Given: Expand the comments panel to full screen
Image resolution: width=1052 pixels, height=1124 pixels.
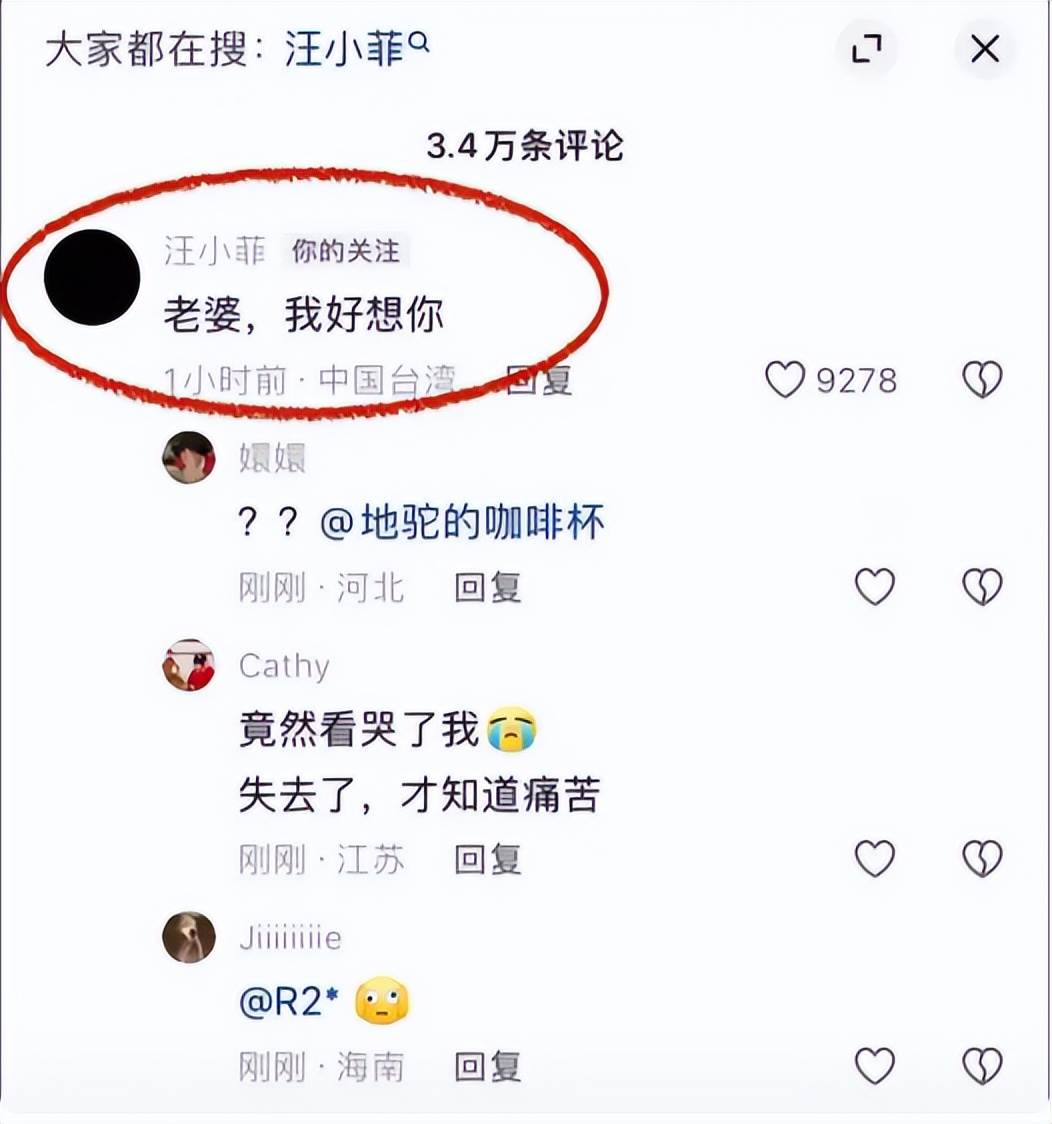Looking at the screenshot, I should pos(867,49).
